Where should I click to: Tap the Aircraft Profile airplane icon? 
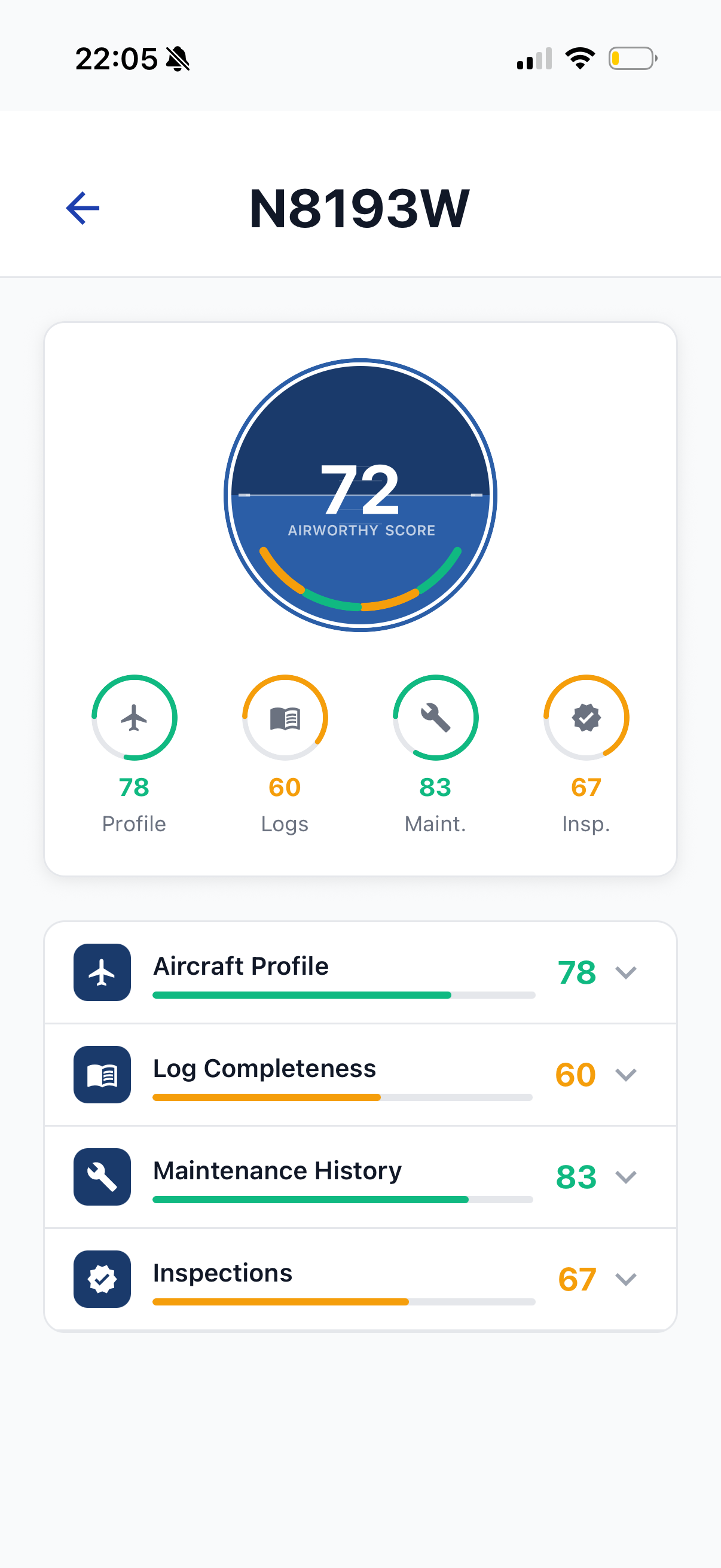point(102,973)
